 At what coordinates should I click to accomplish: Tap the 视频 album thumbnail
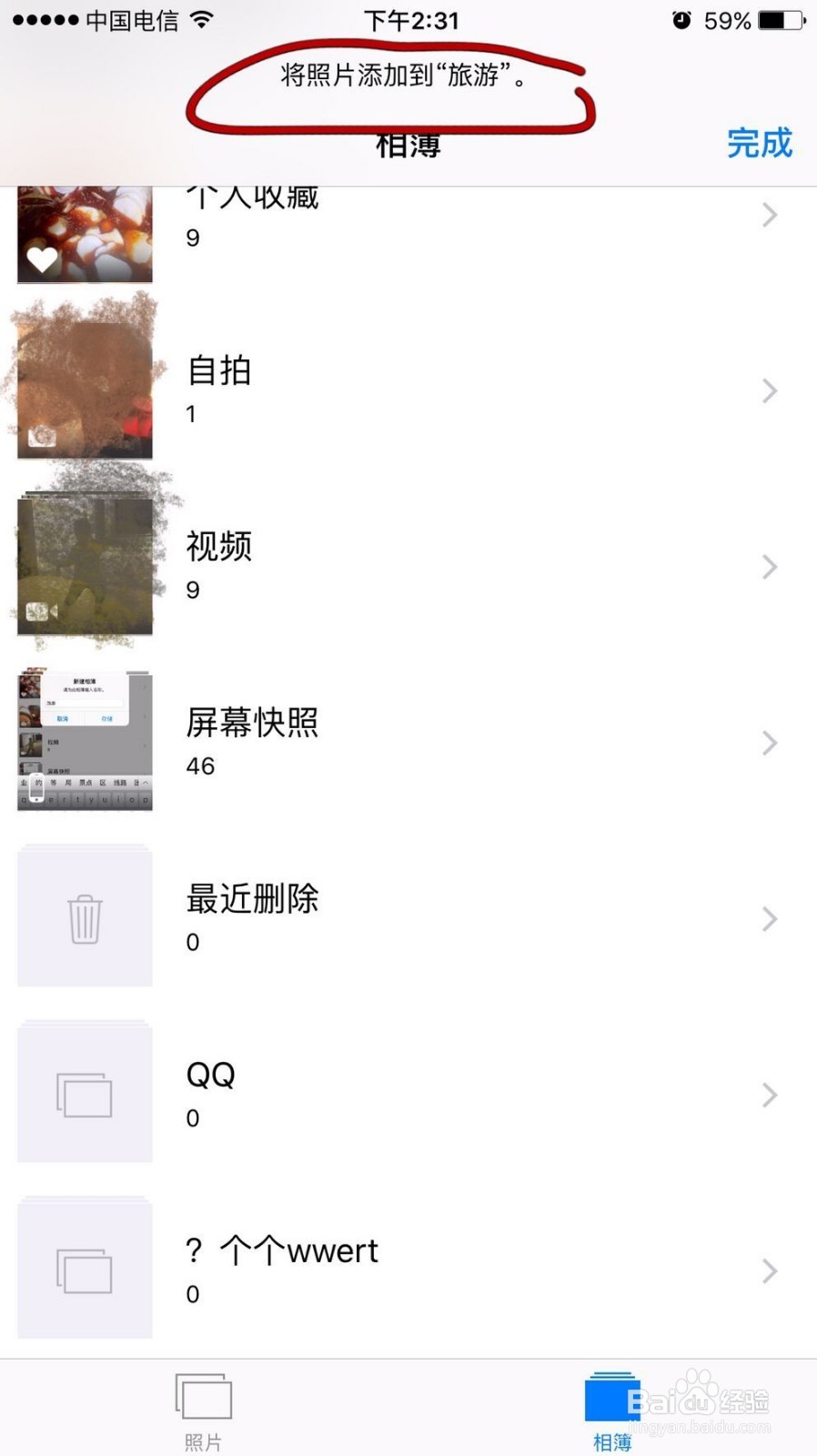tap(84, 564)
